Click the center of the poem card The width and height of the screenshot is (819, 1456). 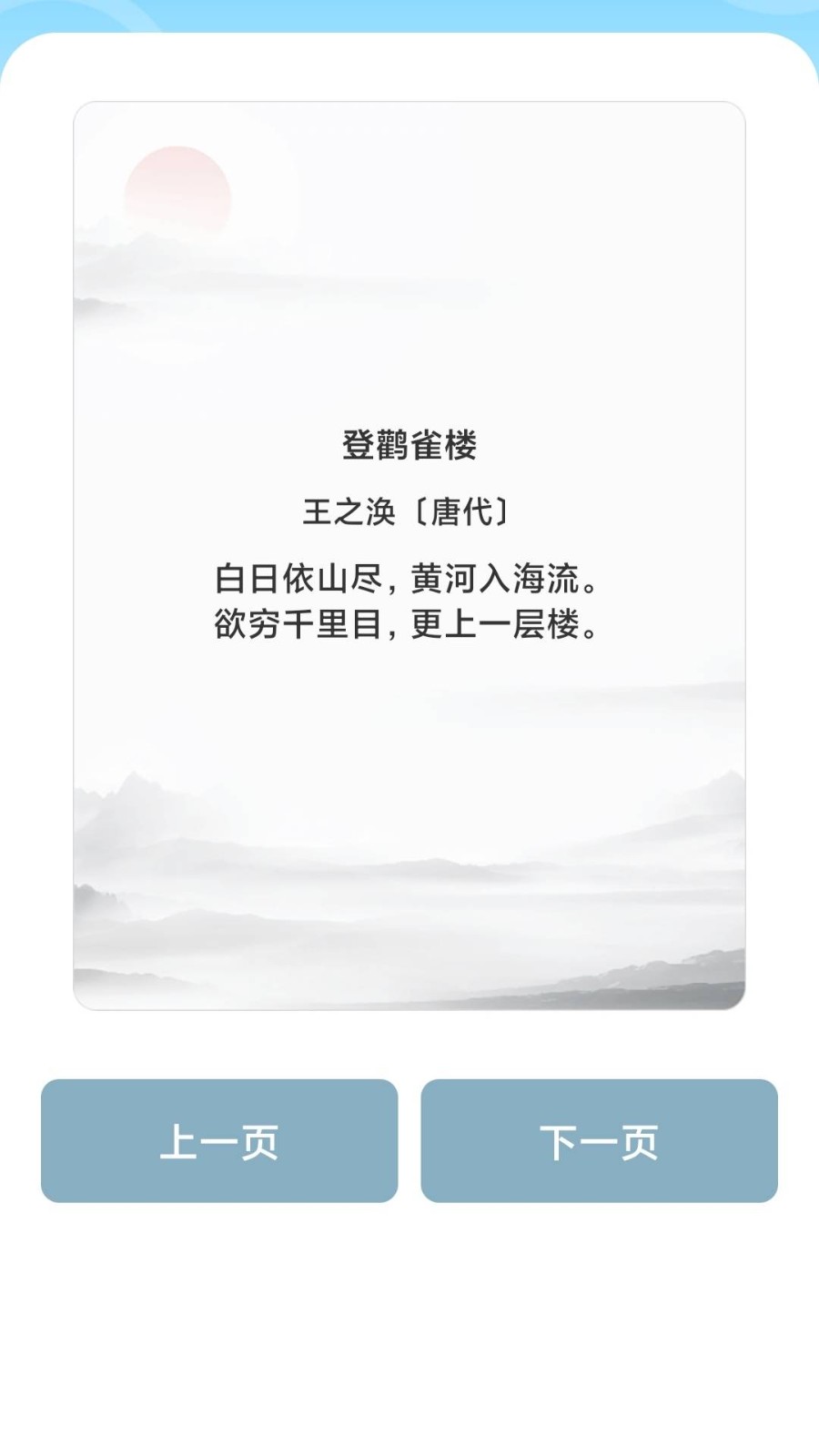(409, 555)
